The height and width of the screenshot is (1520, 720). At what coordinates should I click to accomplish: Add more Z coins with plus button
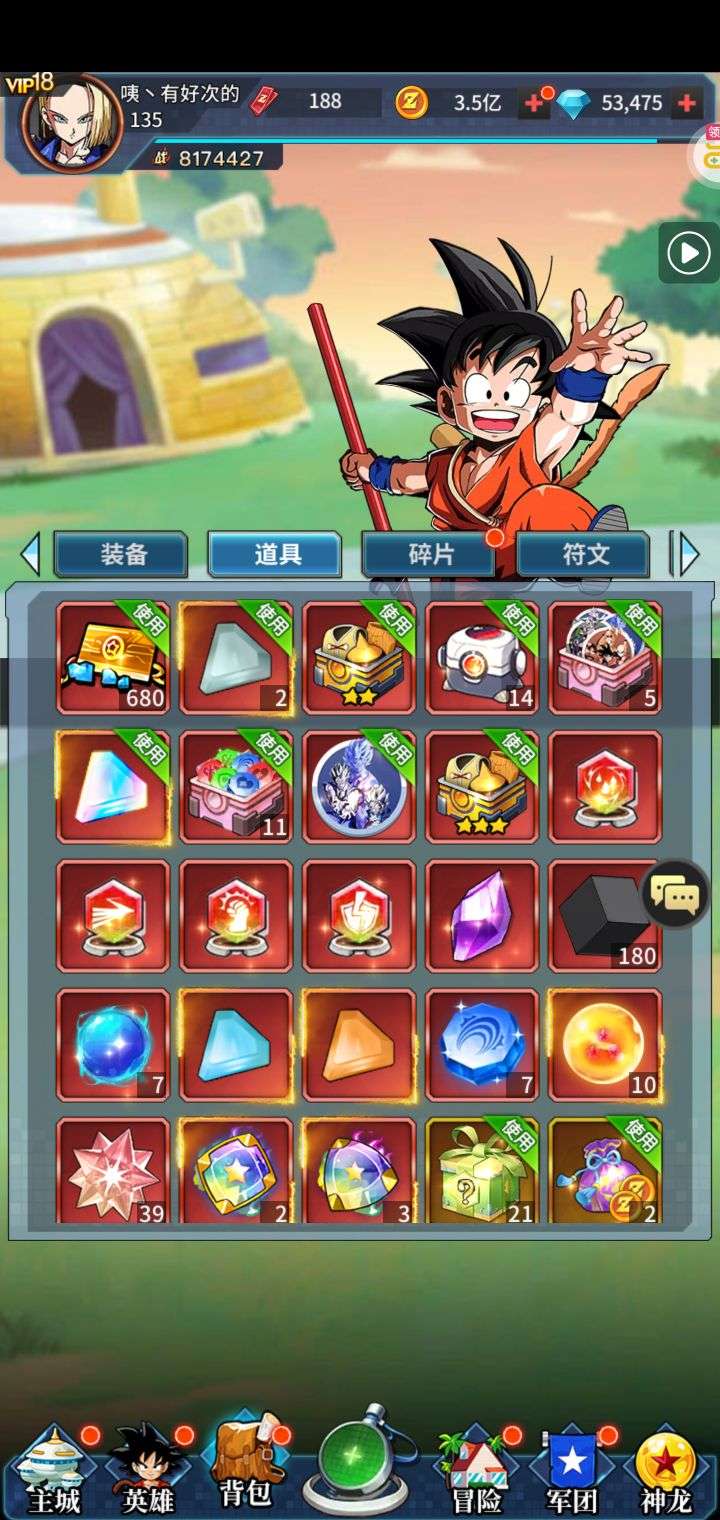tap(535, 103)
